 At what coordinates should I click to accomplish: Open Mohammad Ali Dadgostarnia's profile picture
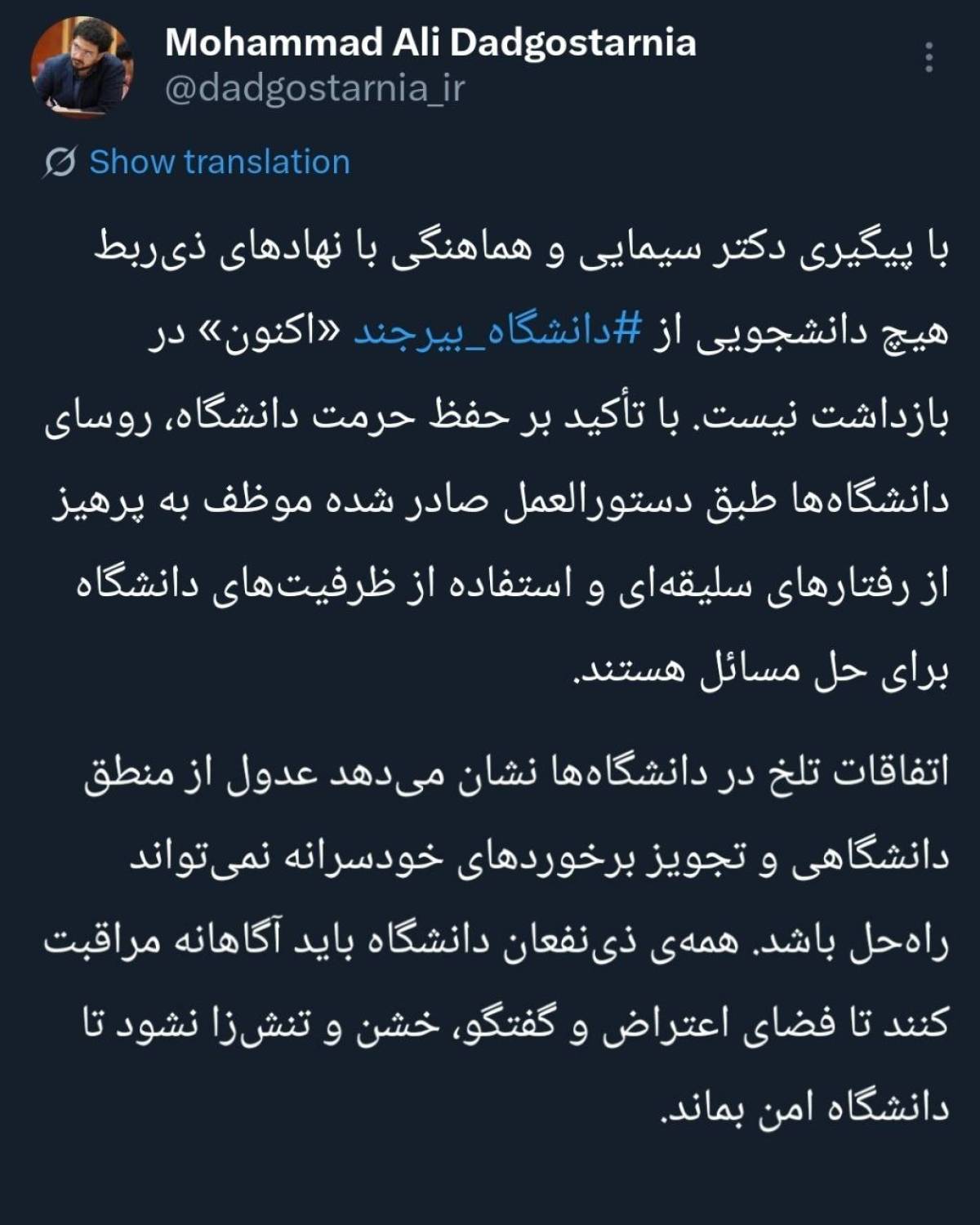point(78,67)
